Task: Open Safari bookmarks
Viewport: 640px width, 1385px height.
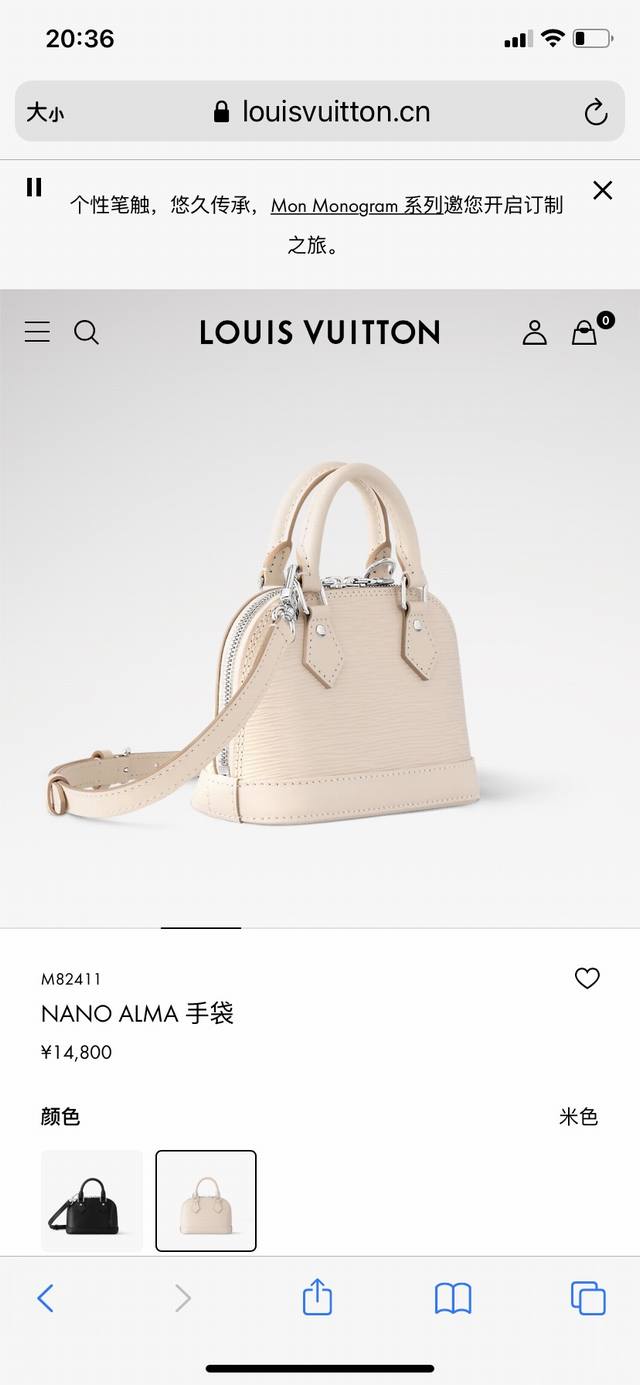Action: (x=453, y=1299)
